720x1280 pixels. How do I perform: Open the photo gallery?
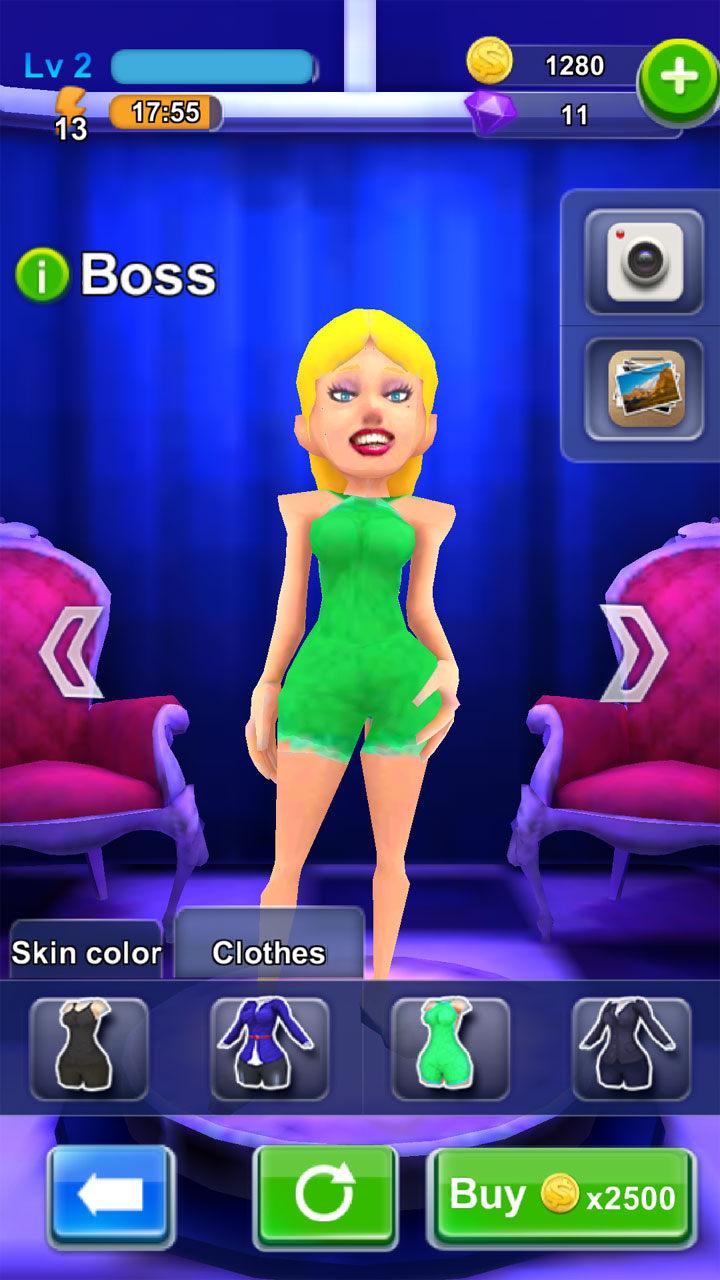646,388
